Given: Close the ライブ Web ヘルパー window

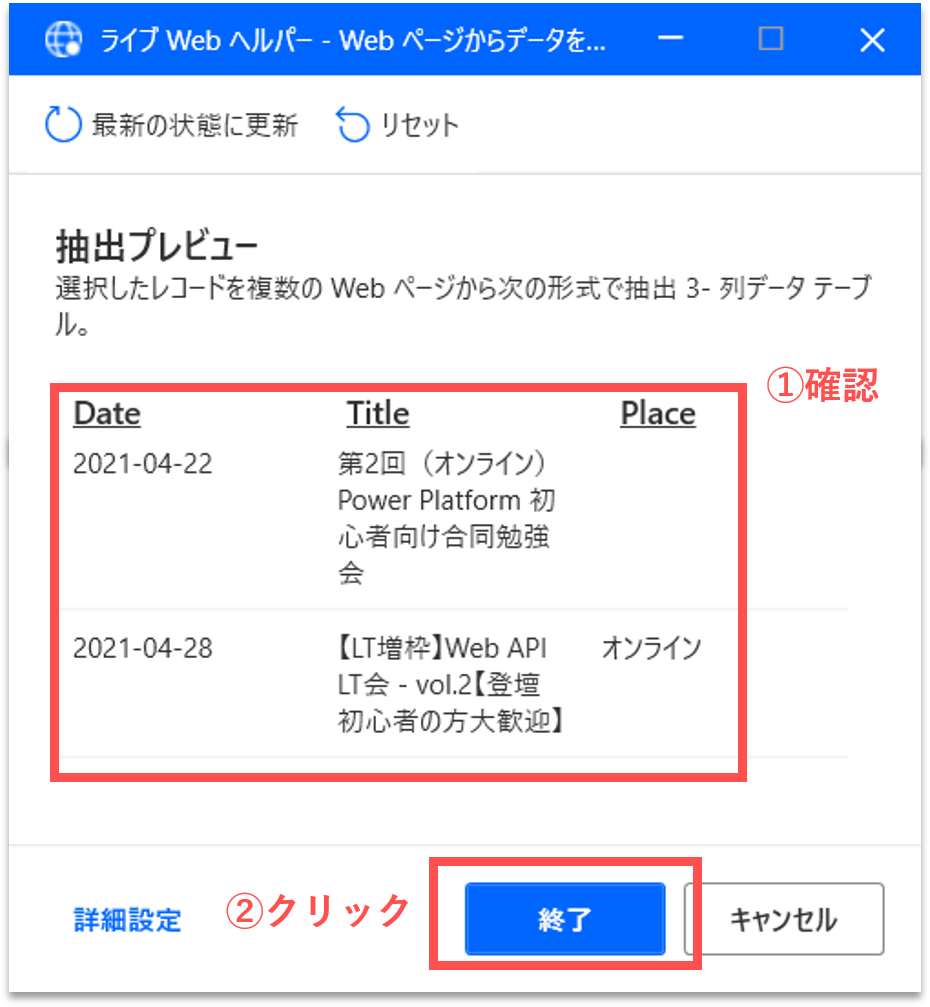Looking at the screenshot, I should click(872, 40).
